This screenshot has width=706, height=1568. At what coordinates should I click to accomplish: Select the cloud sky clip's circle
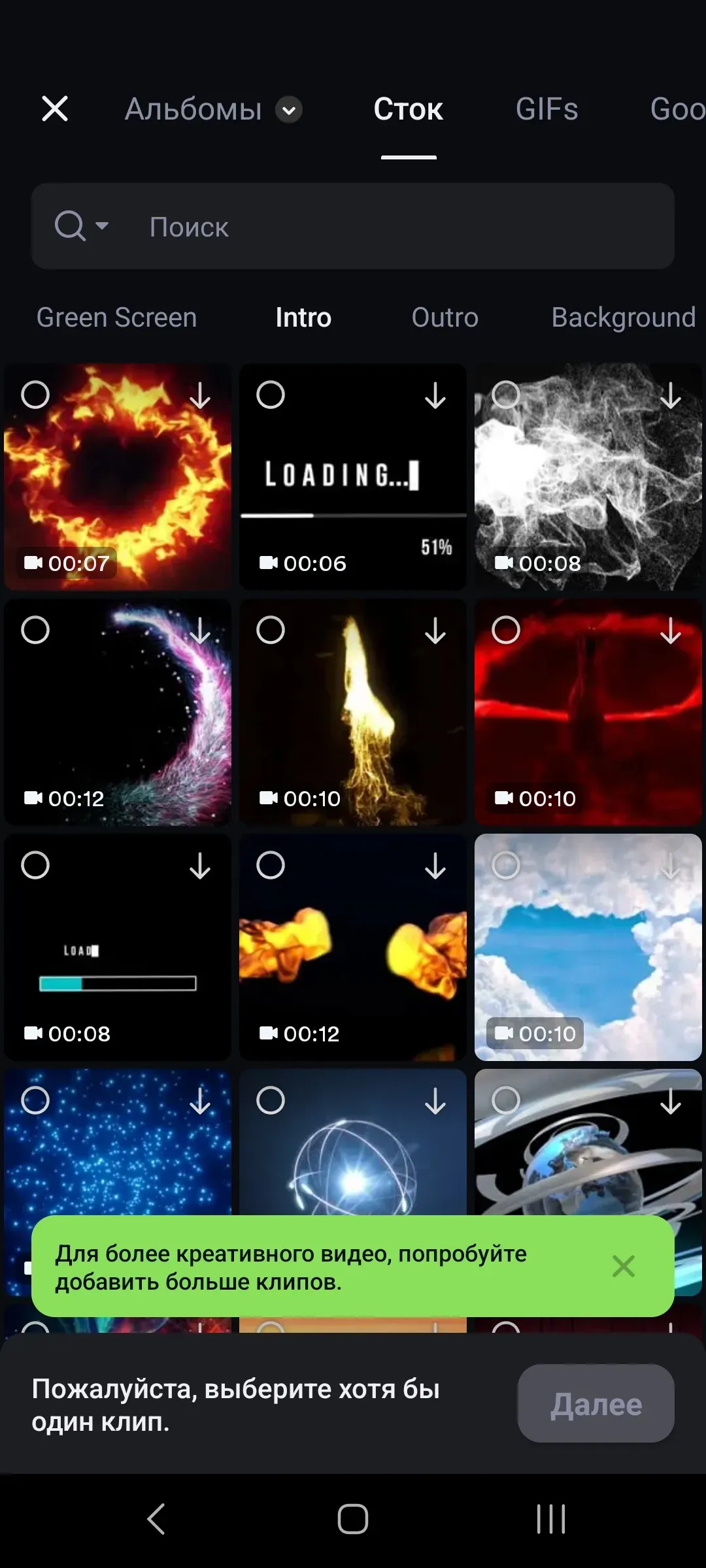coord(506,865)
